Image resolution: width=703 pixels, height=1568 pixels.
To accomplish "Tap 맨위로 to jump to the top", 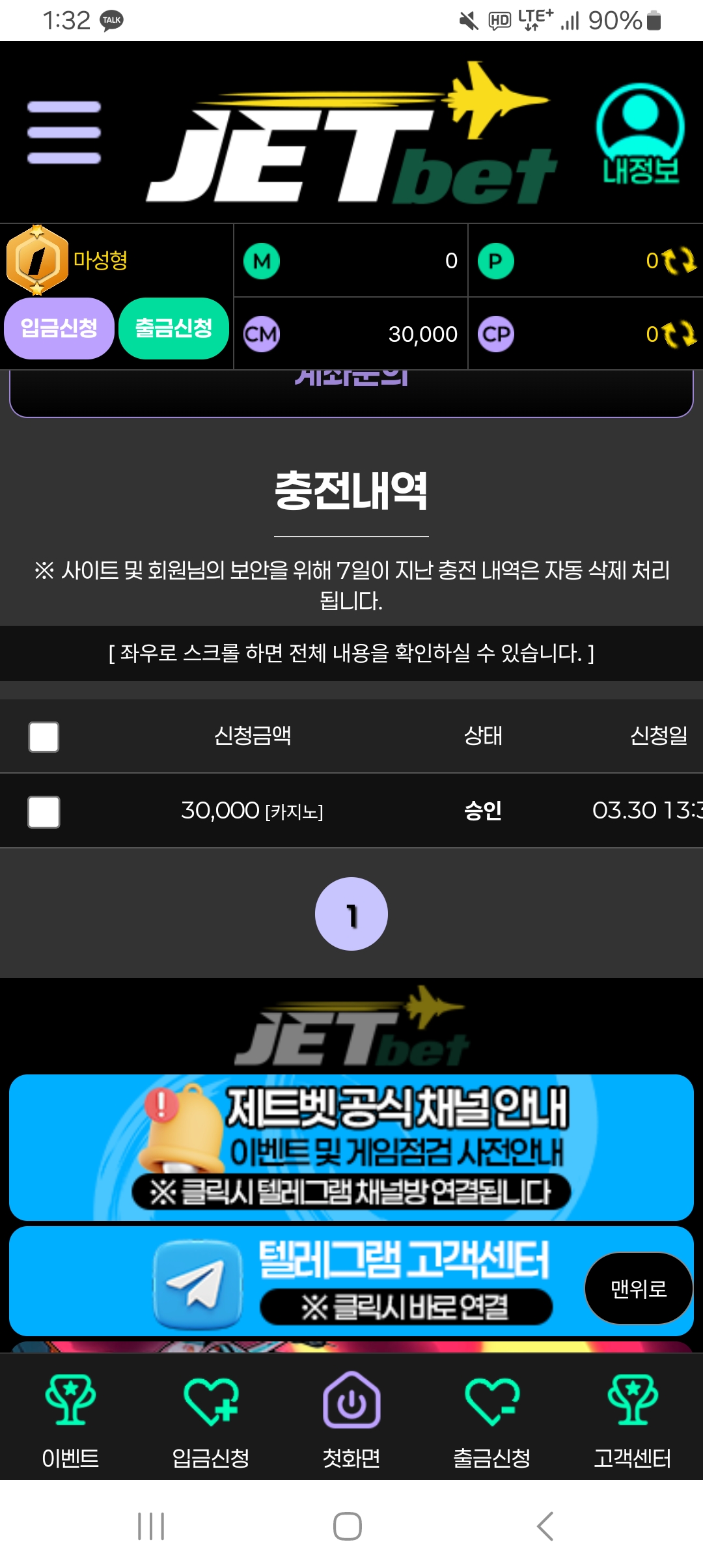I will click(638, 1288).
